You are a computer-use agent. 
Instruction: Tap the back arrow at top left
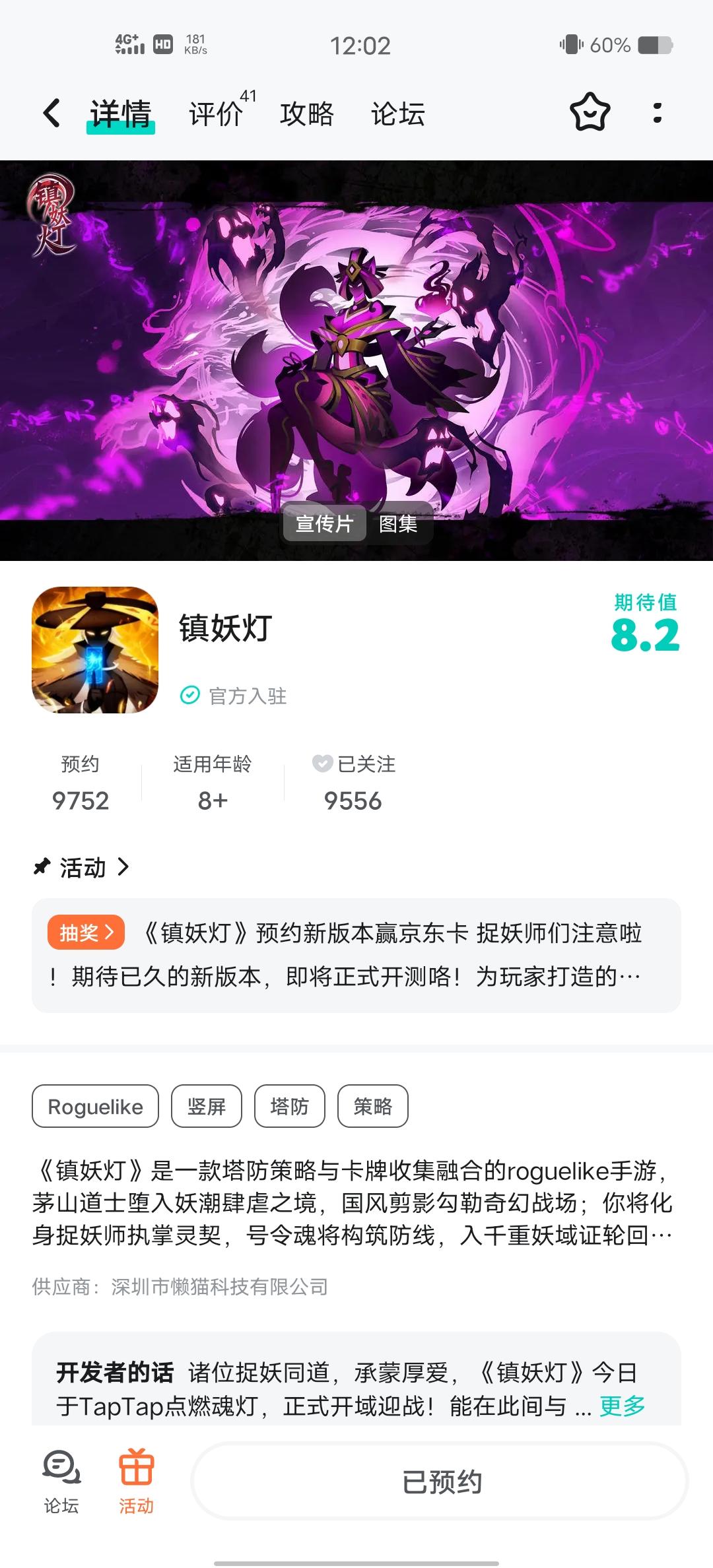coord(52,114)
